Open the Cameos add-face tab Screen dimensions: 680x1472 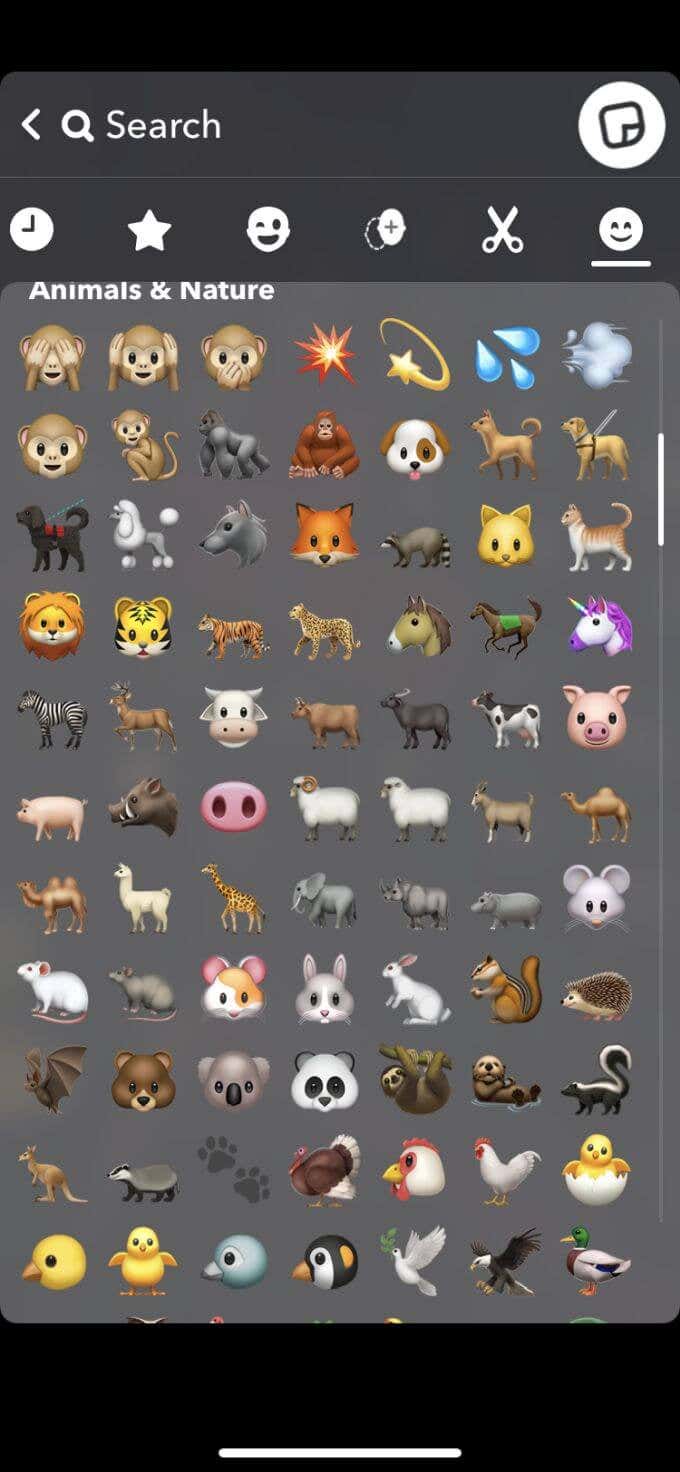pyautogui.click(x=385, y=231)
